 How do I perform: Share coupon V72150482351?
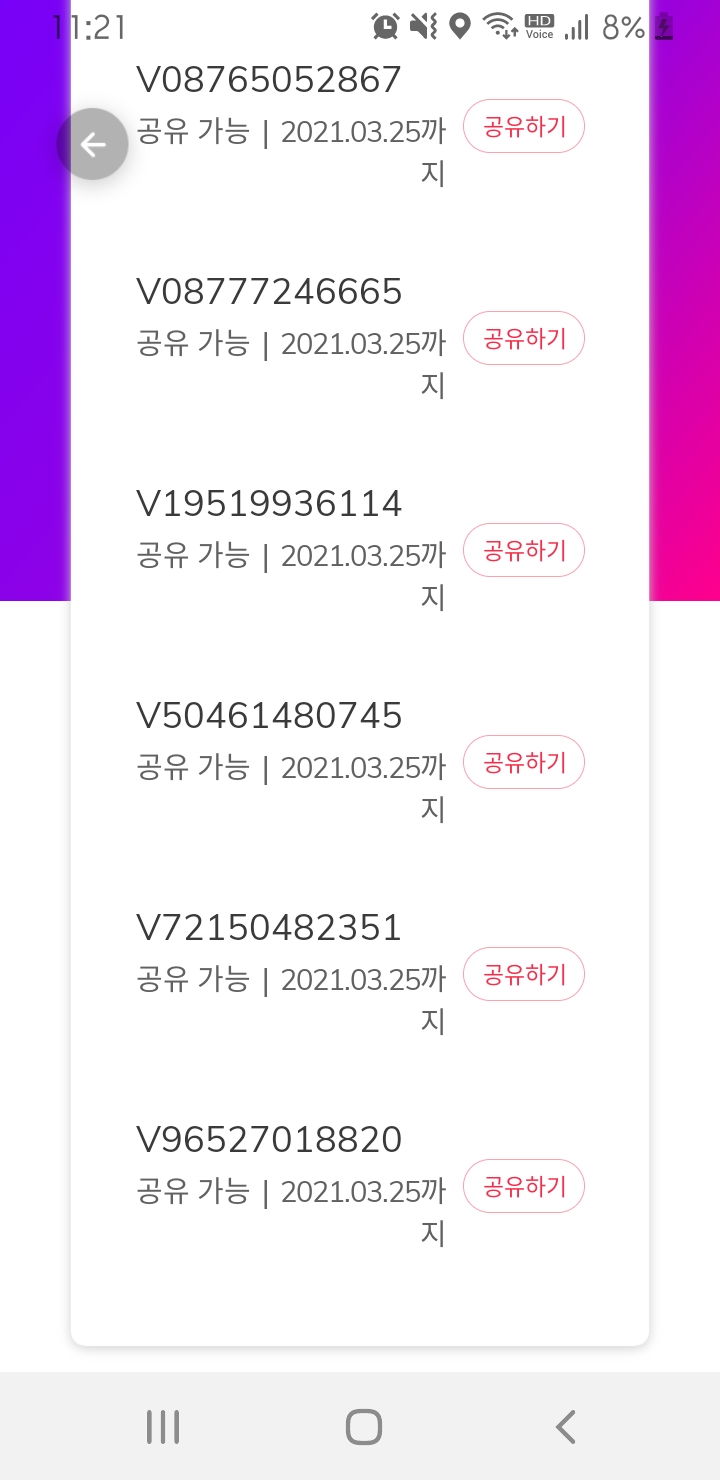coord(524,975)
